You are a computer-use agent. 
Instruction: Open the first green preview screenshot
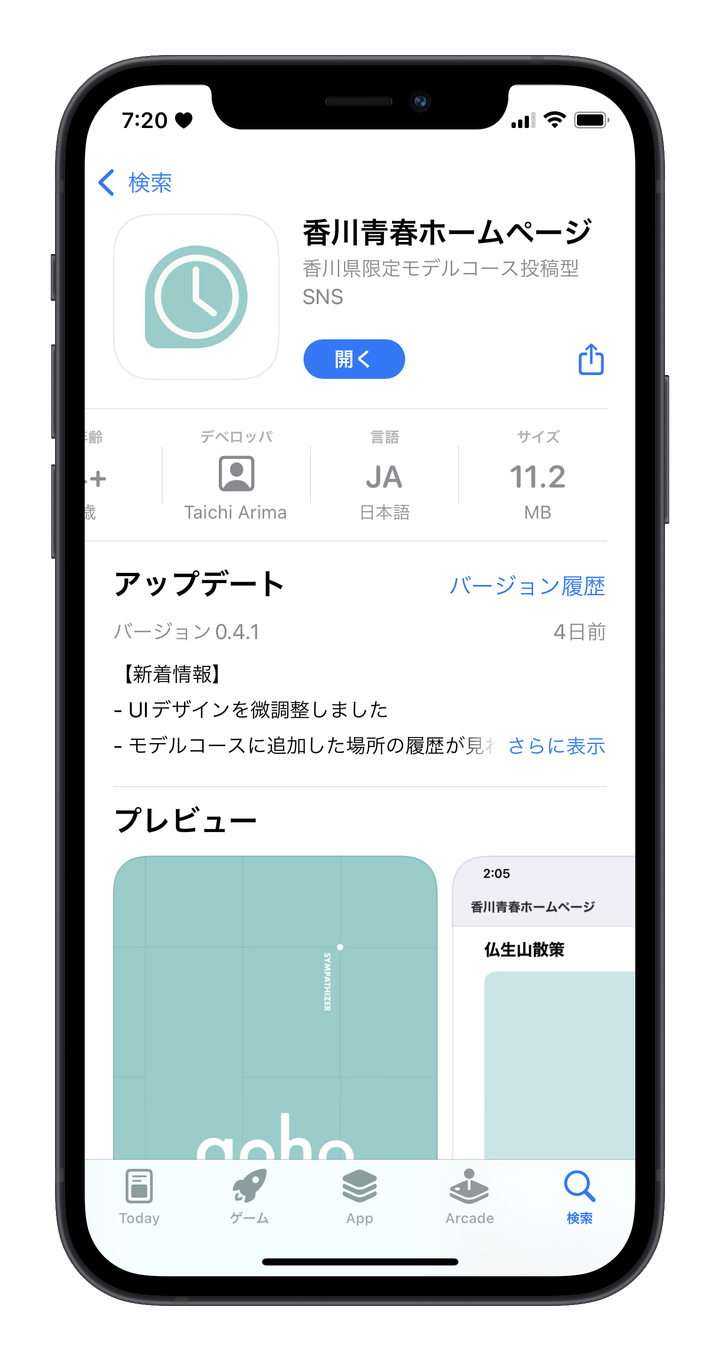tap(275, 1000)
